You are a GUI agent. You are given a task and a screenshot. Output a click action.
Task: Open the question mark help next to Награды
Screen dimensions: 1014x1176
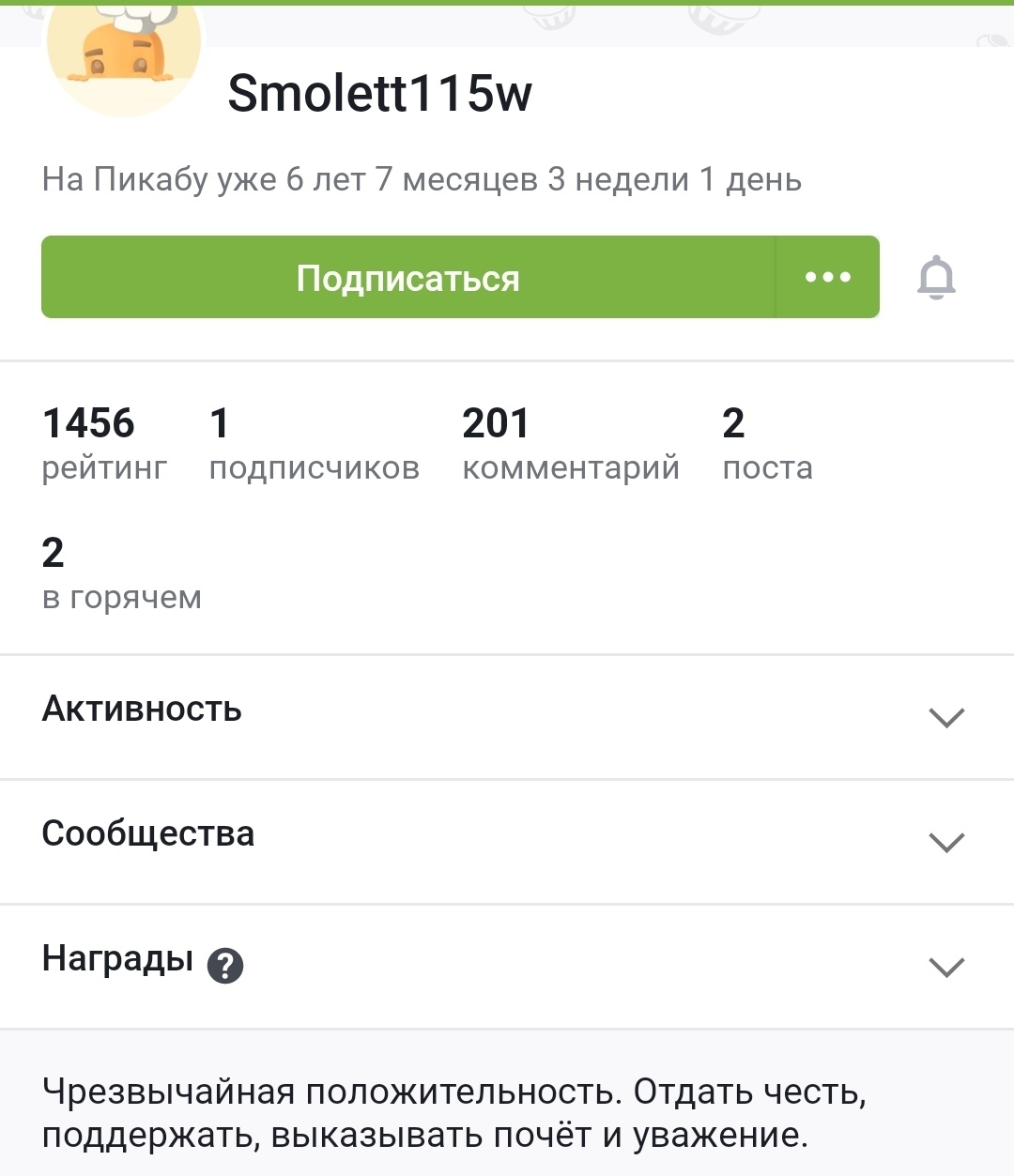click(225, 965)
